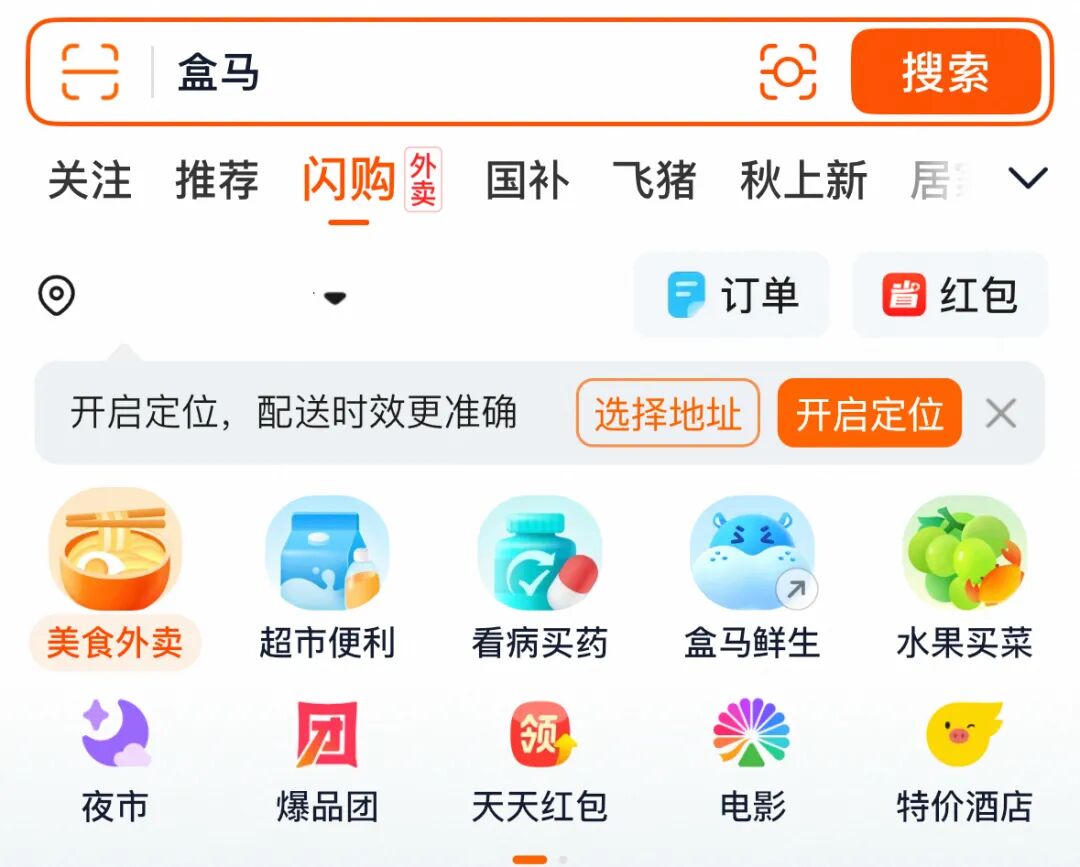Viewport: 1080px width, 867px height.
Task: Open the 订单 orders button
Action: pyautogui.click(x=732, y=295)
